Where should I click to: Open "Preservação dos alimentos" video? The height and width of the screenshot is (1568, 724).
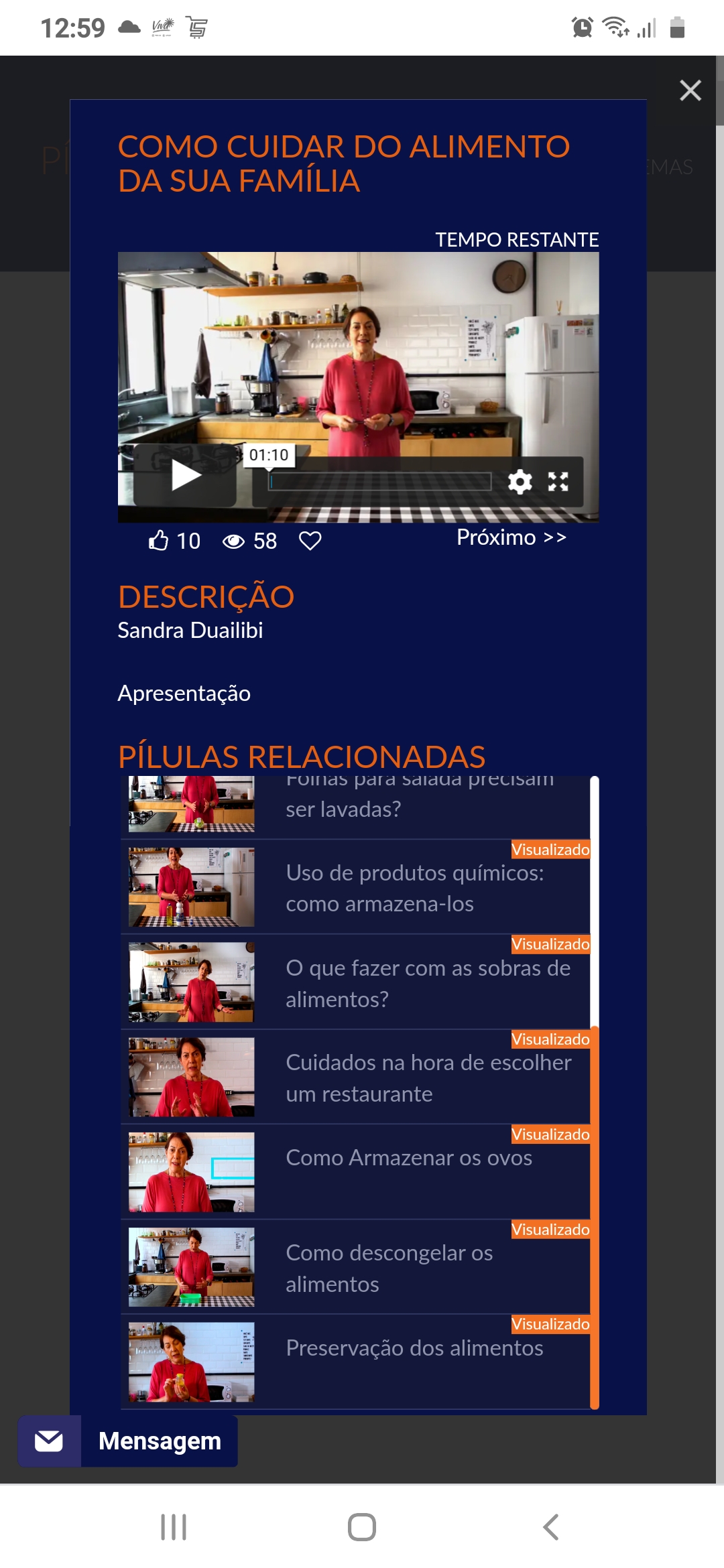pyautogui.click(x=355, y=1362)
